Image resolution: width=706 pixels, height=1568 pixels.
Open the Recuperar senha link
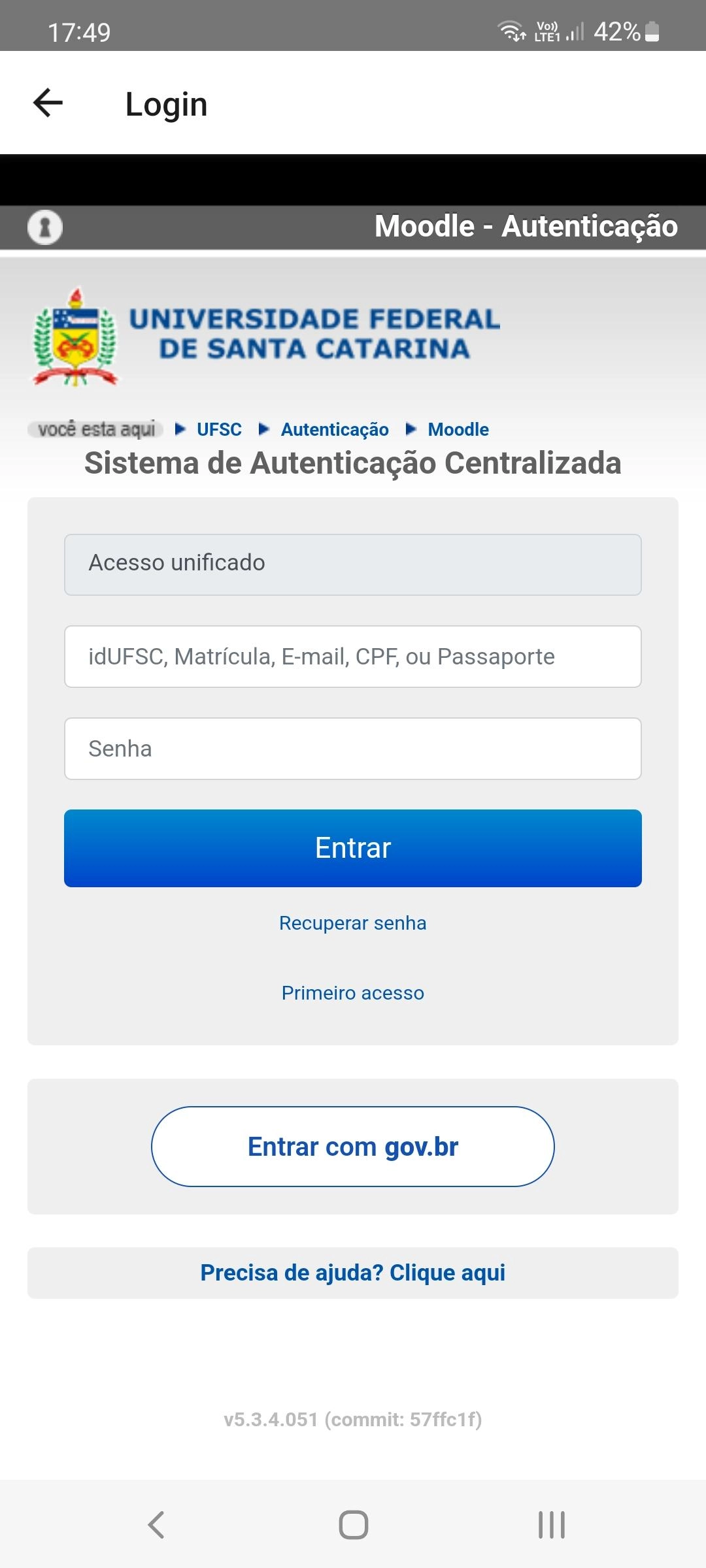tap(353, 923)
